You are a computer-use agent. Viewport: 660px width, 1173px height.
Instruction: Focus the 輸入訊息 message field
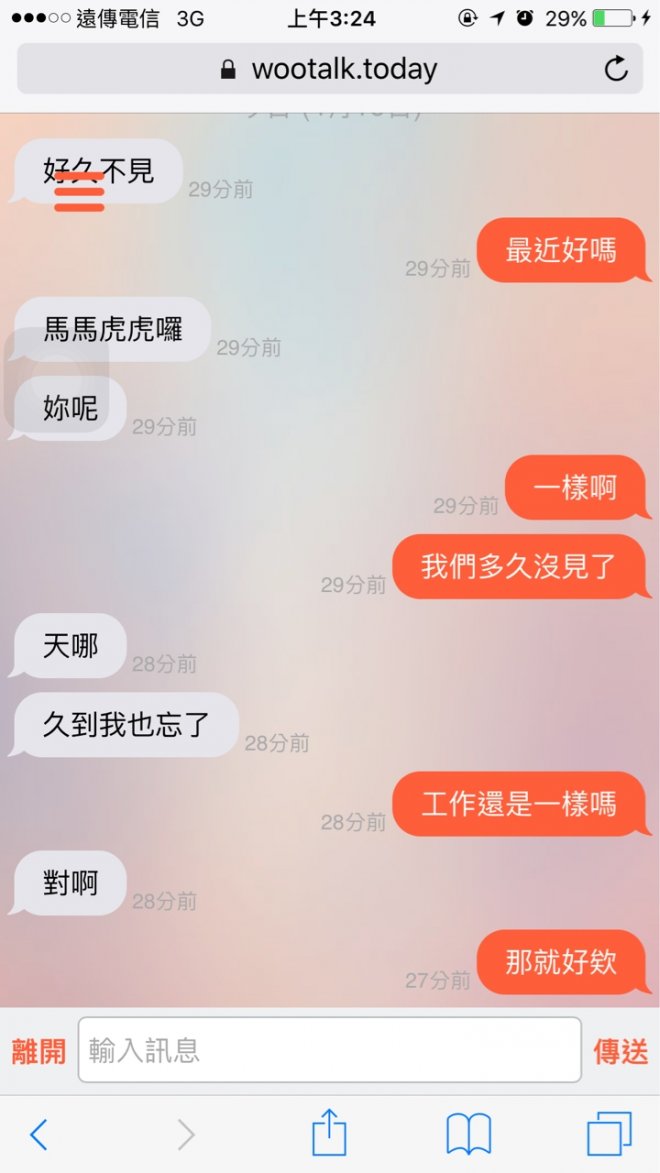(x=329, y=1050)
